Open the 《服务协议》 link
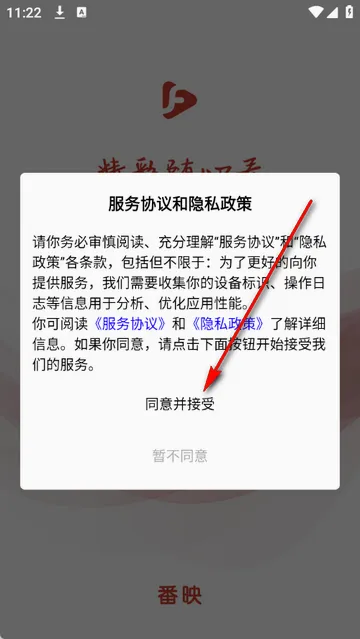360x639 pixels. (x=130, y=324)
